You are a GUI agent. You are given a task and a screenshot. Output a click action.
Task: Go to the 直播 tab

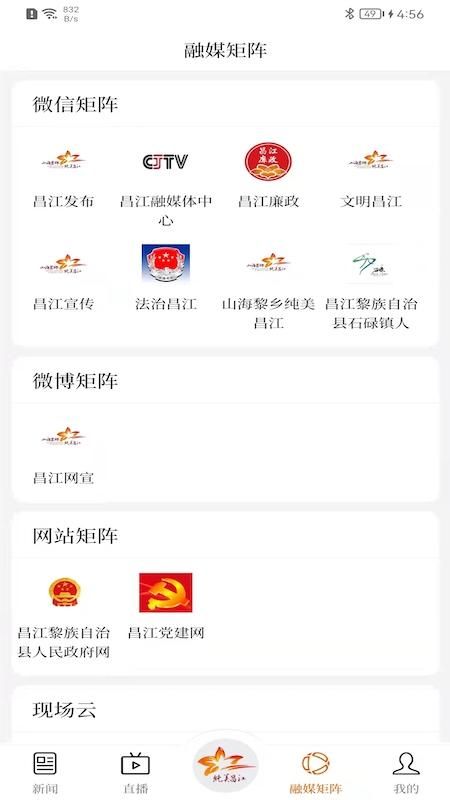coord(135,772)
